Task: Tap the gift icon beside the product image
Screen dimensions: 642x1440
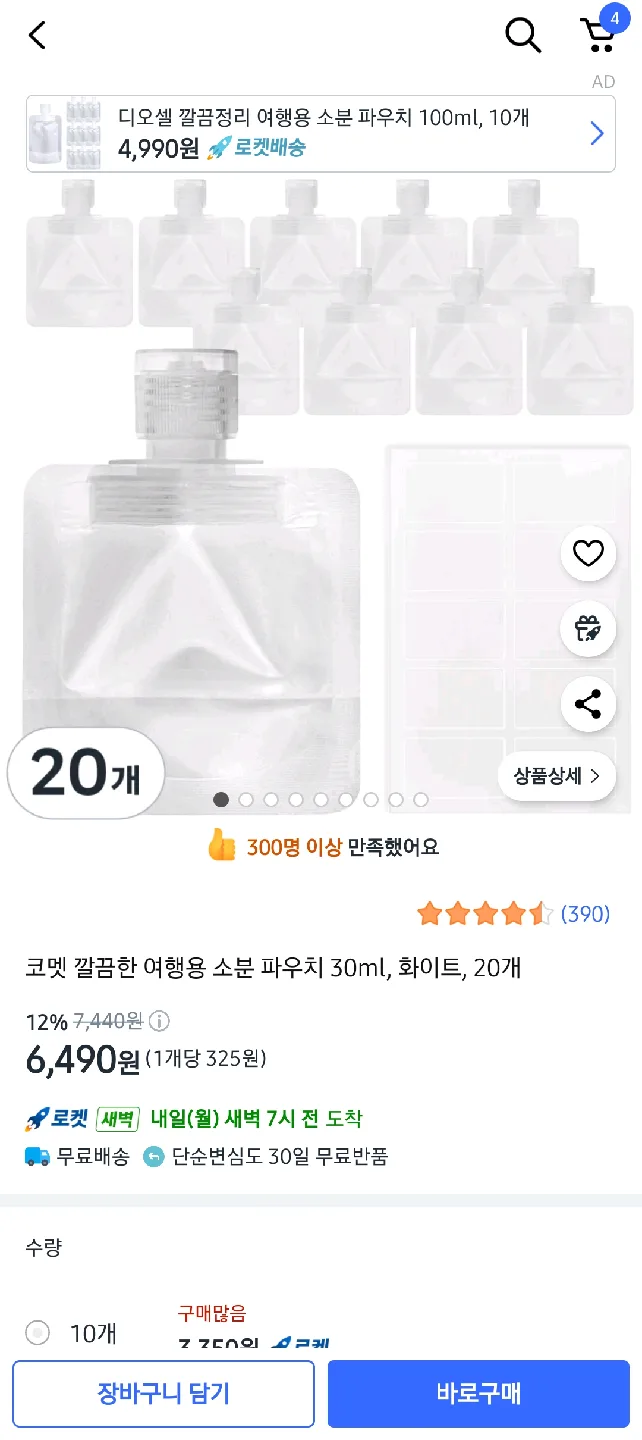Action: [x=588, y=629]
